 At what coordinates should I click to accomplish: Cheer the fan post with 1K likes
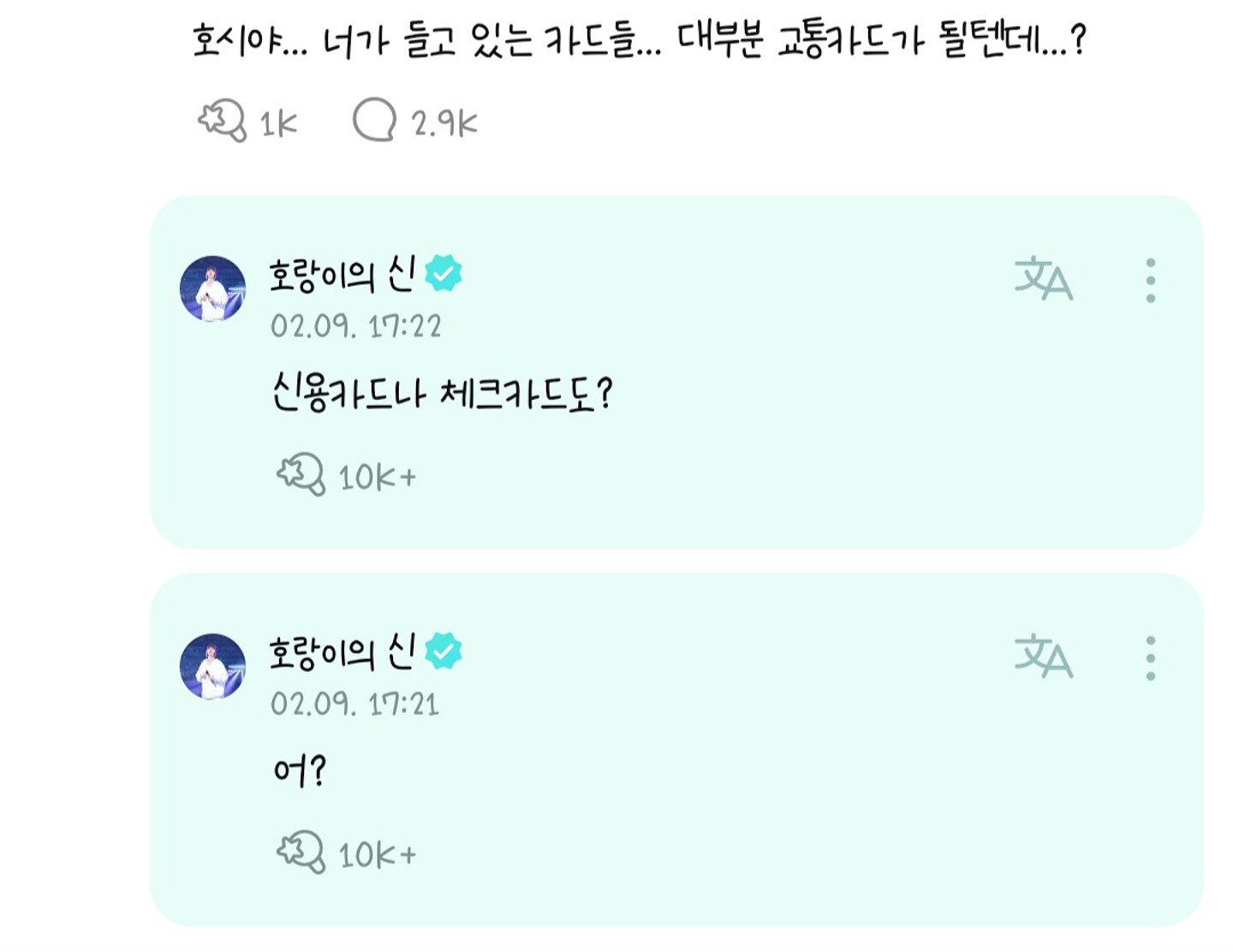(223, 121)
